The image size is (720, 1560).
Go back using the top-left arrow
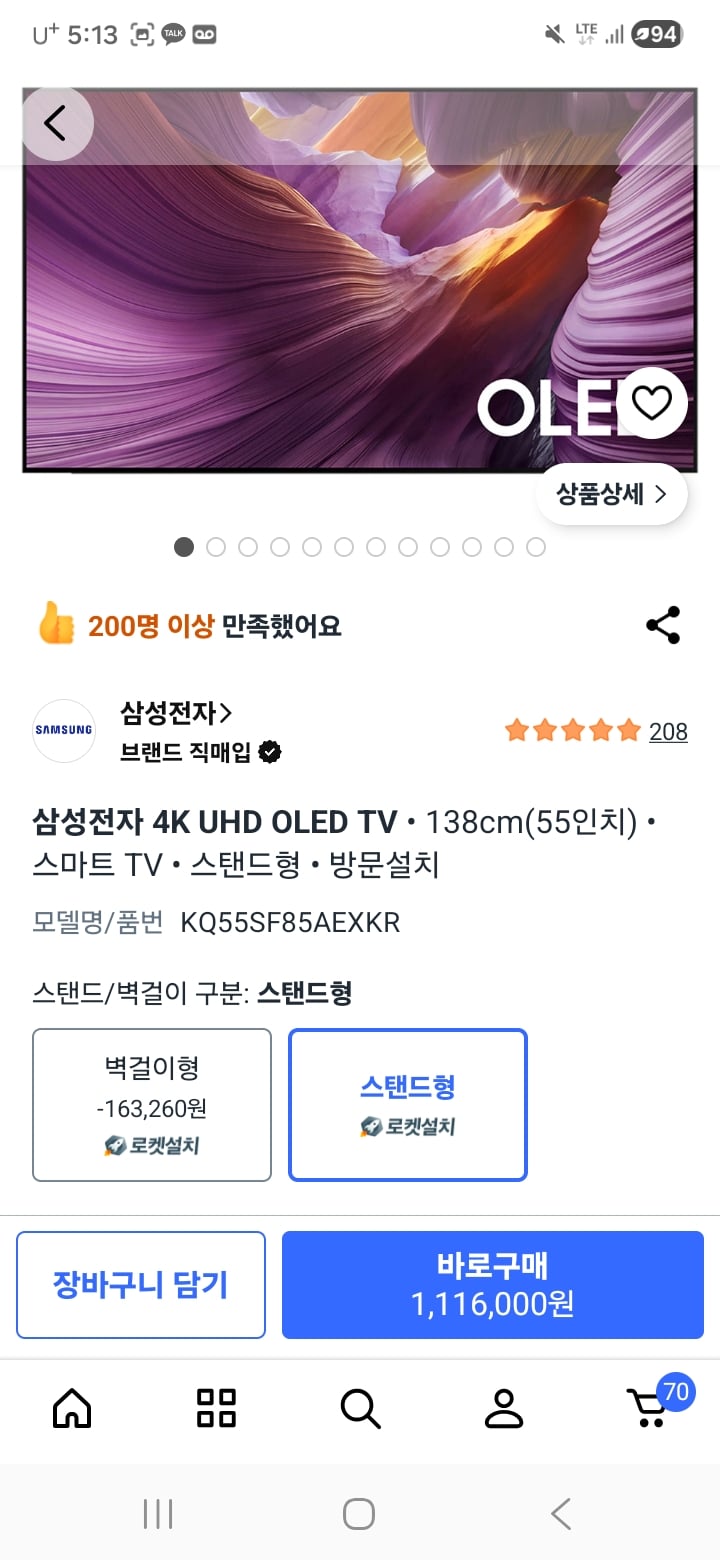(56, 124)
